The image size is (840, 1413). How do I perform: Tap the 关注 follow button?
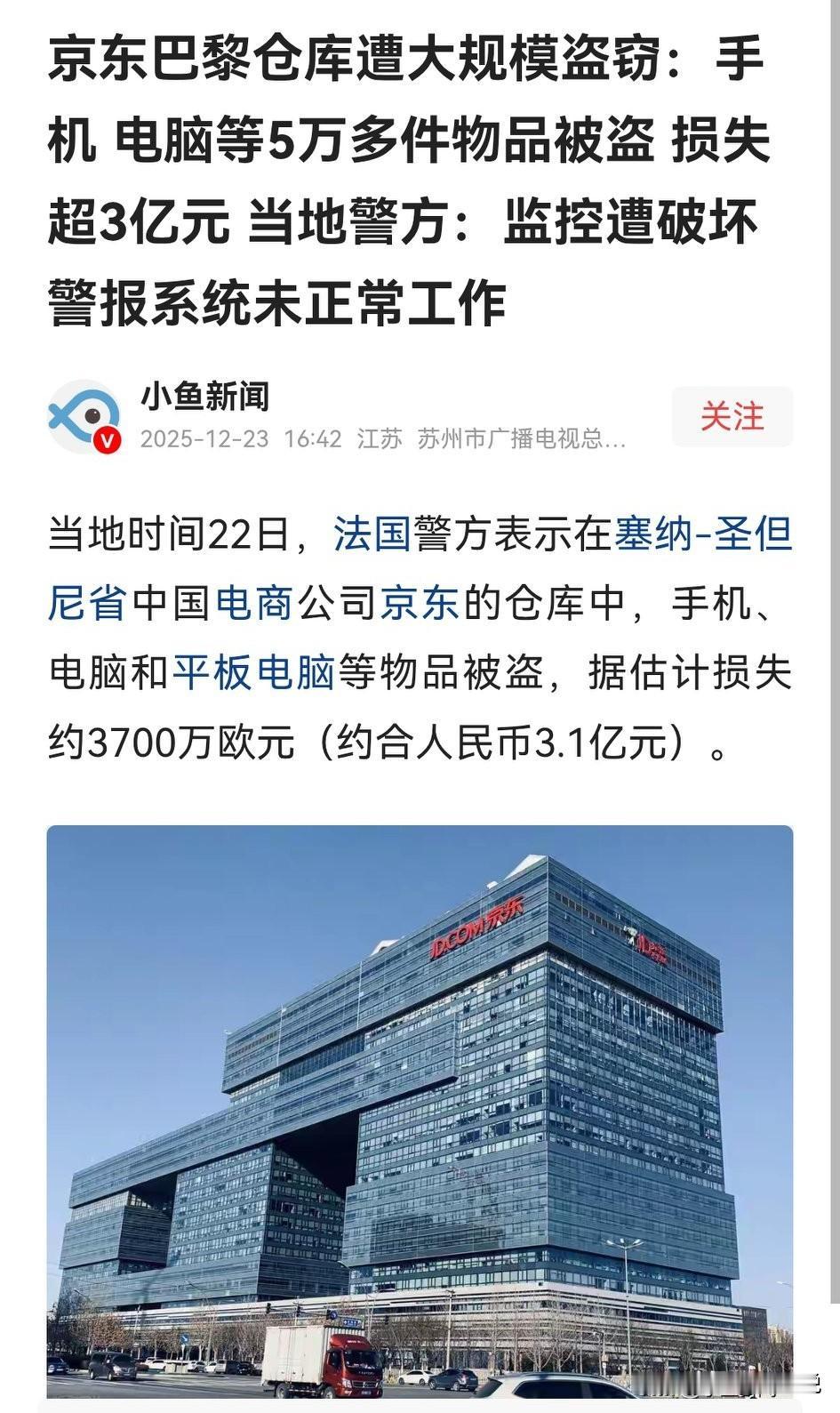coord(731,416)
